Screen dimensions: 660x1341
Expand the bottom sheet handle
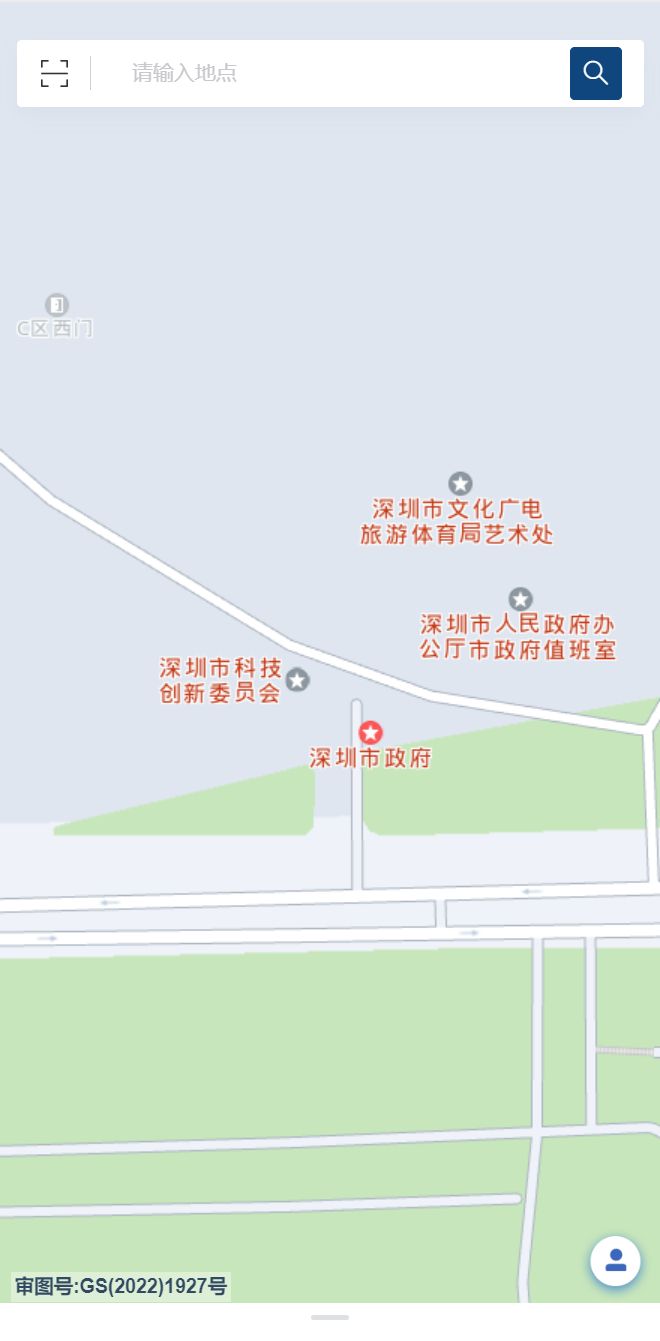click(330, 1317)
